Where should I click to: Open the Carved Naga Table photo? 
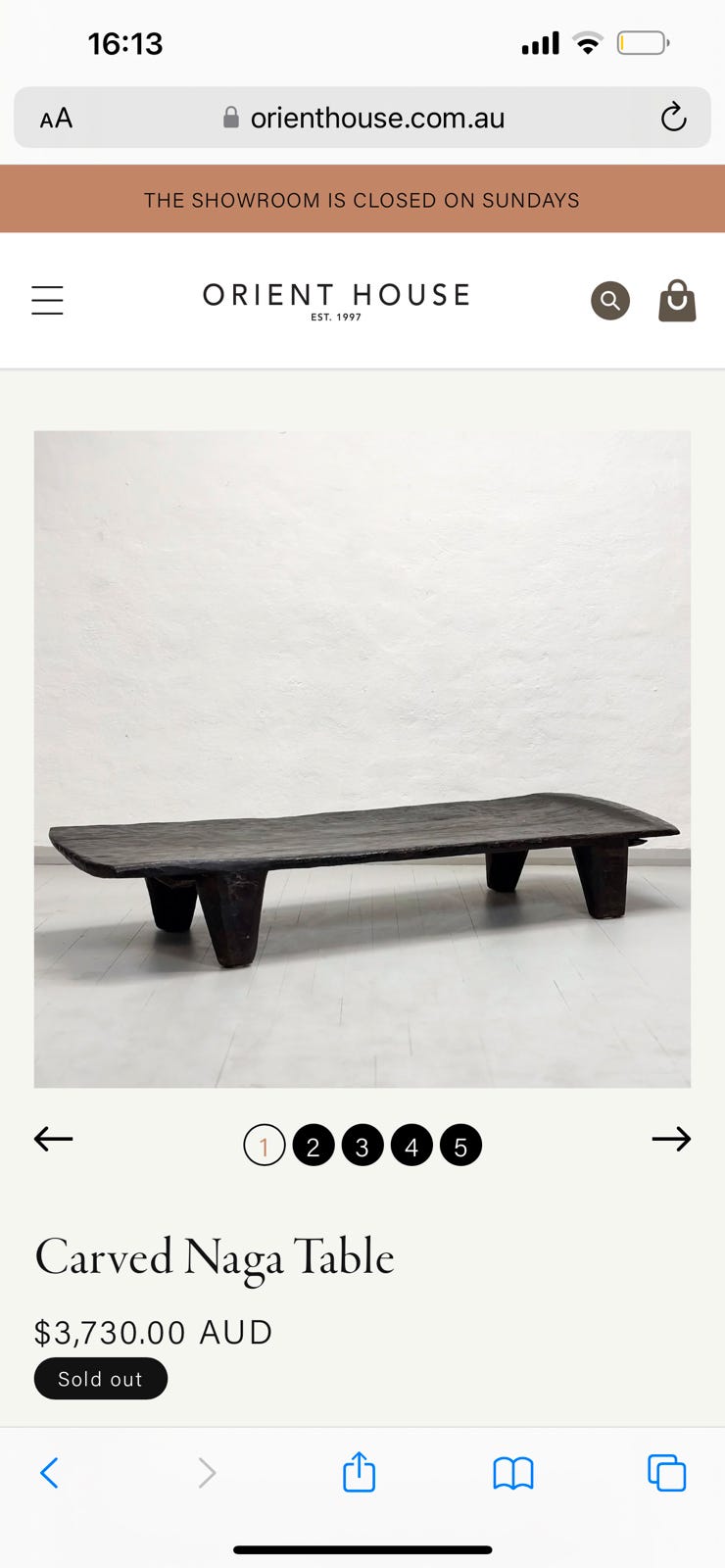362,759
